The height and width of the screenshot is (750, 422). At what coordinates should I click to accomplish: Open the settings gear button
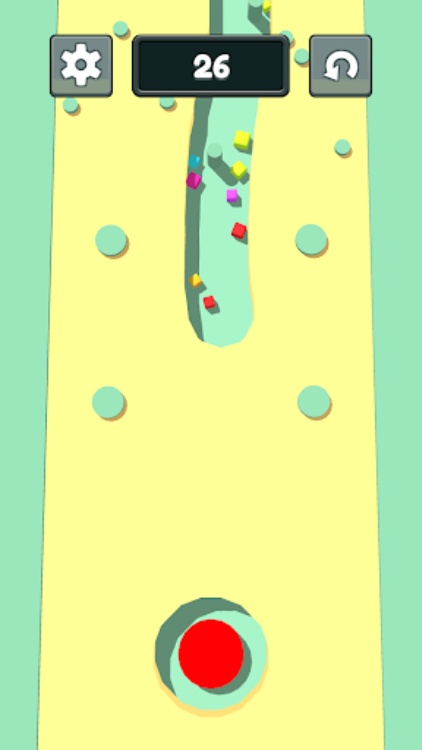tap(81, 66)
